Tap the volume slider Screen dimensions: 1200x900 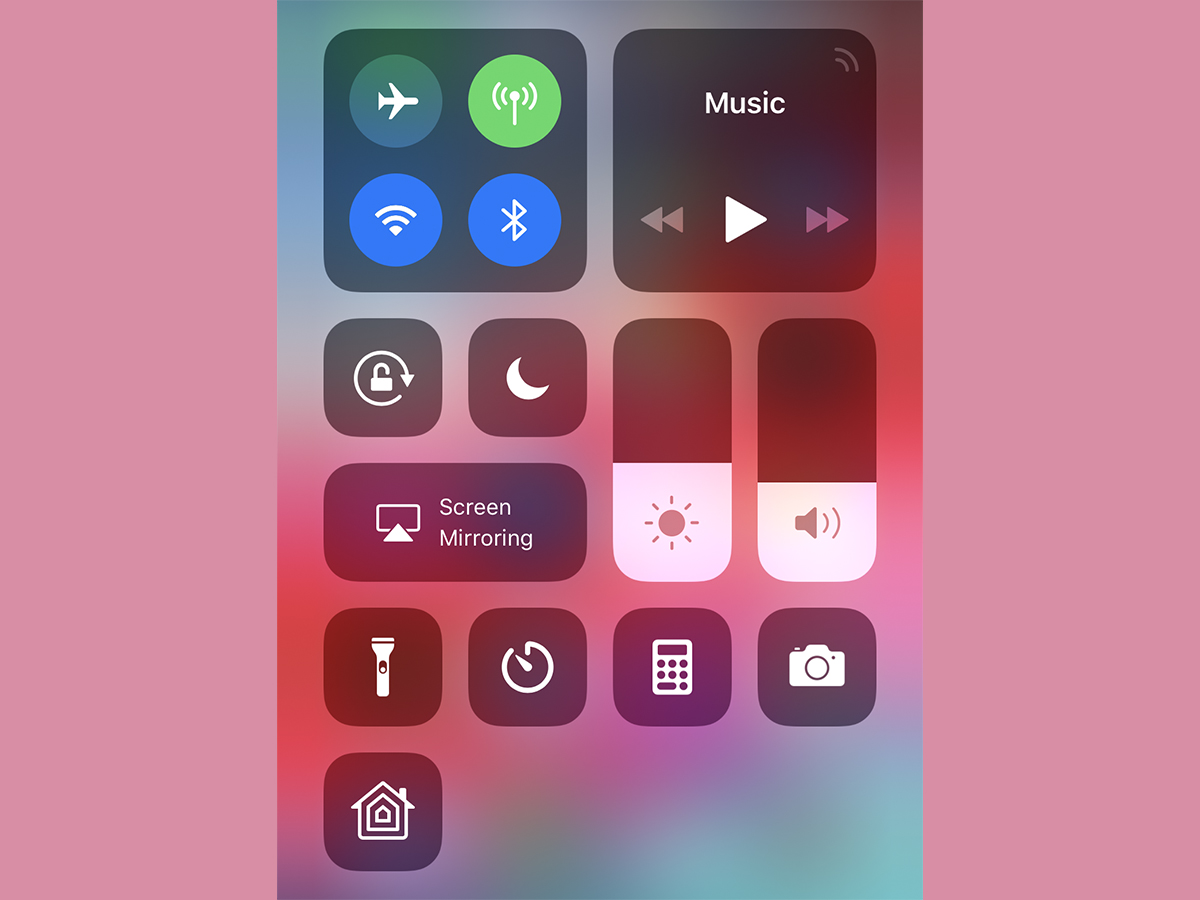pyautogui.click(x=816, y=450)
